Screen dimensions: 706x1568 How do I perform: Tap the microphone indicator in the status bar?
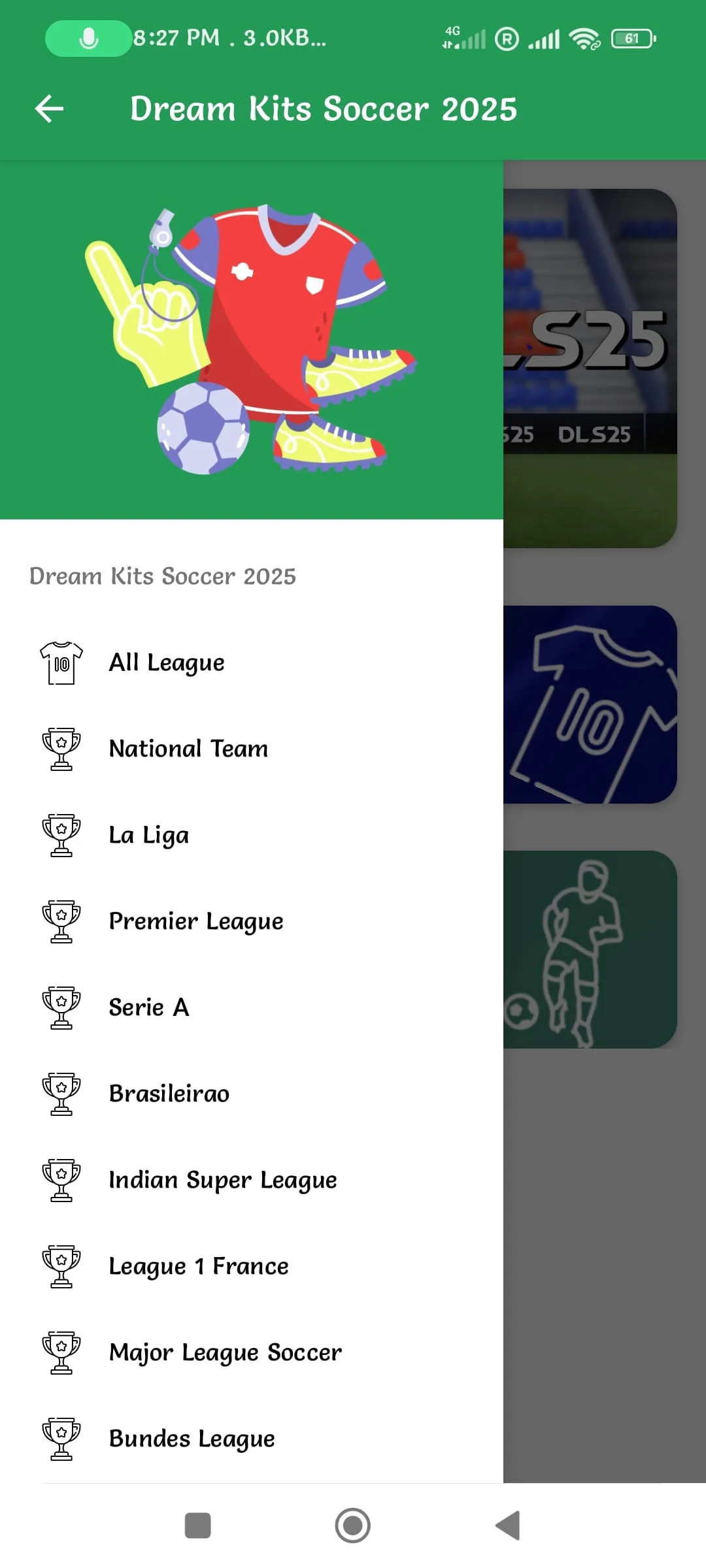pos(87,38)
